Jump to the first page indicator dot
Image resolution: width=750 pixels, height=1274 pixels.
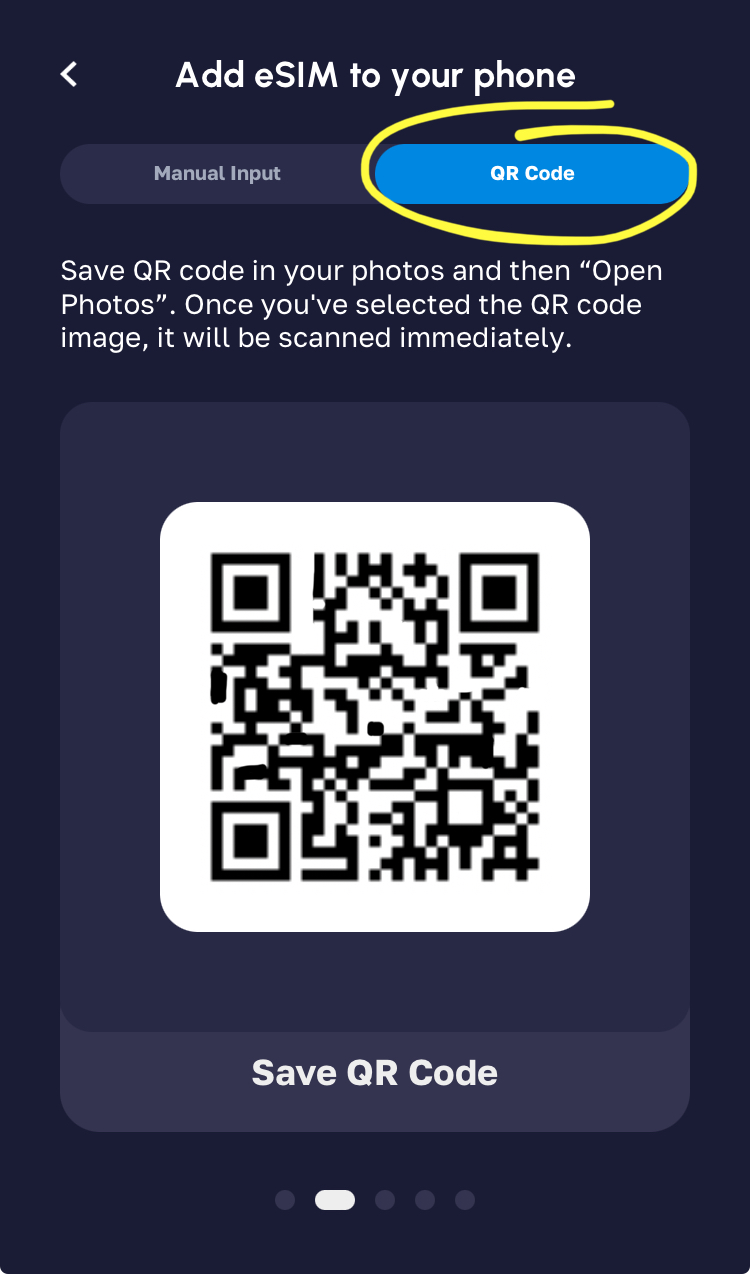pyautogui.click(x=285, y=1200)
